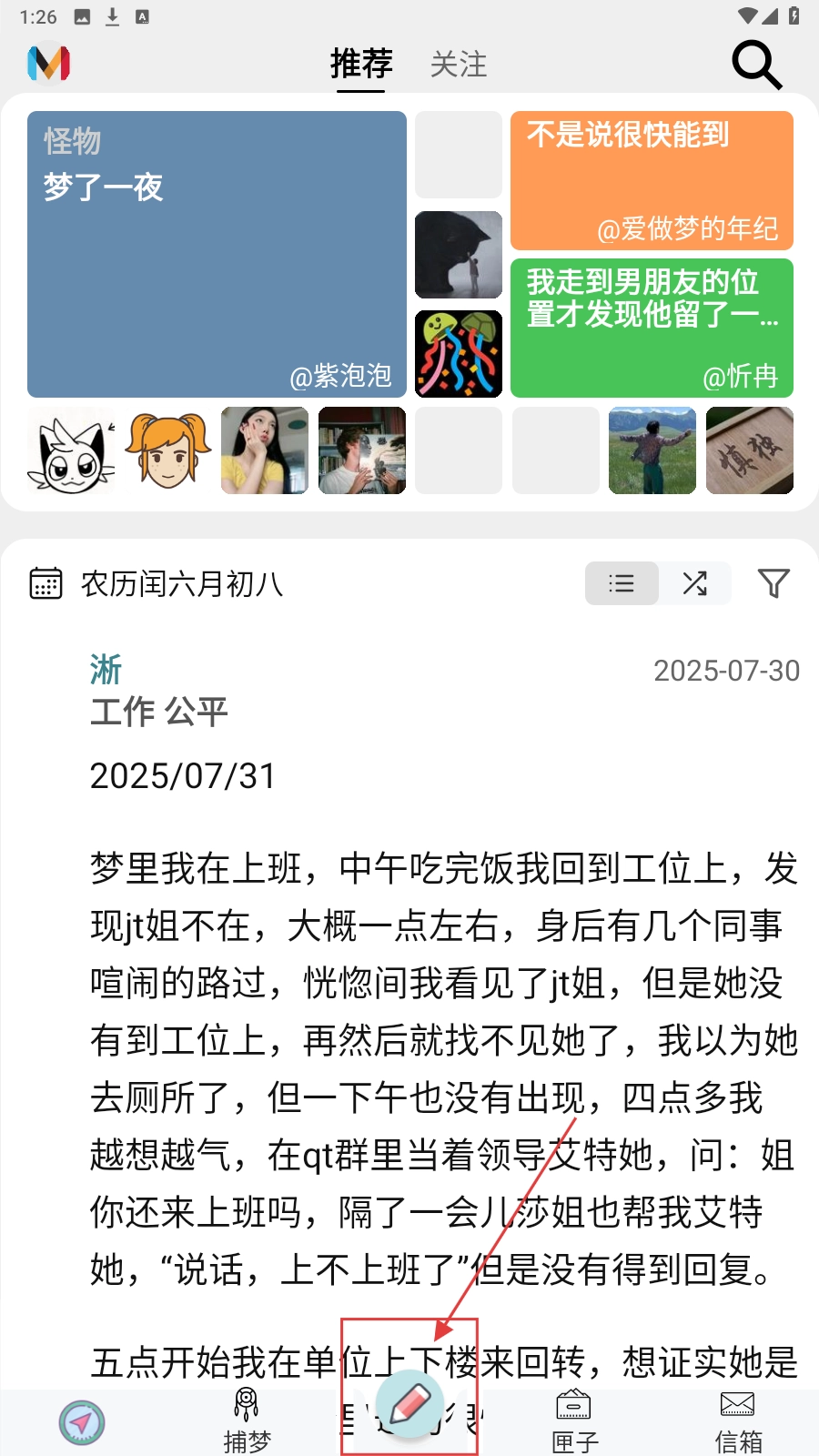The image size is (819, 1456).
Task: Switch to the 关注 tab
Action: click(x=459, y=65)
